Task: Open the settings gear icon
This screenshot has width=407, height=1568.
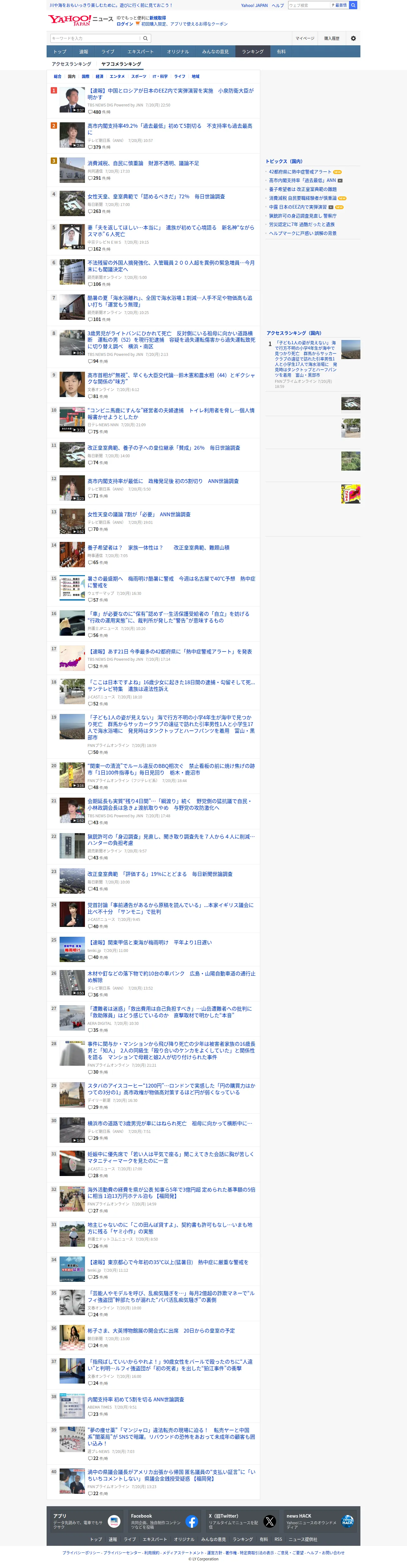Action: [x=353, y=38]
